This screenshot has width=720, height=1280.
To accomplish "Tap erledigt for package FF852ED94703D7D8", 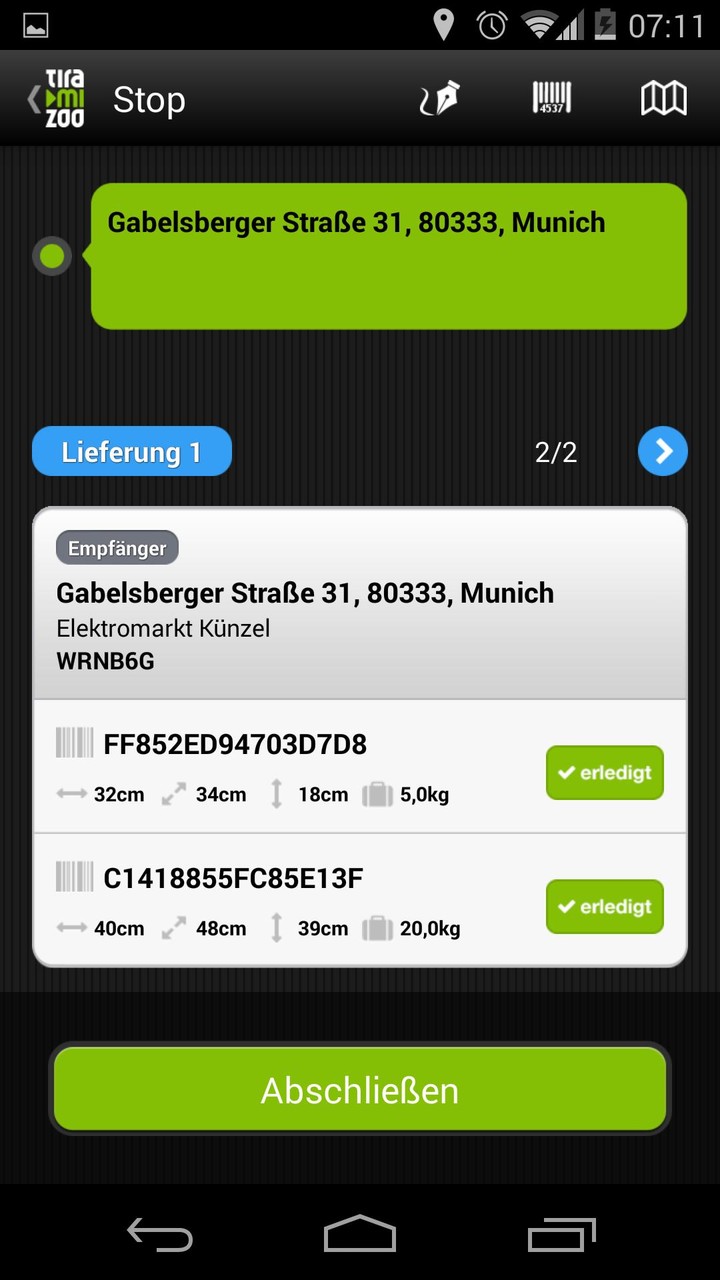I will (x=604, y=773).
